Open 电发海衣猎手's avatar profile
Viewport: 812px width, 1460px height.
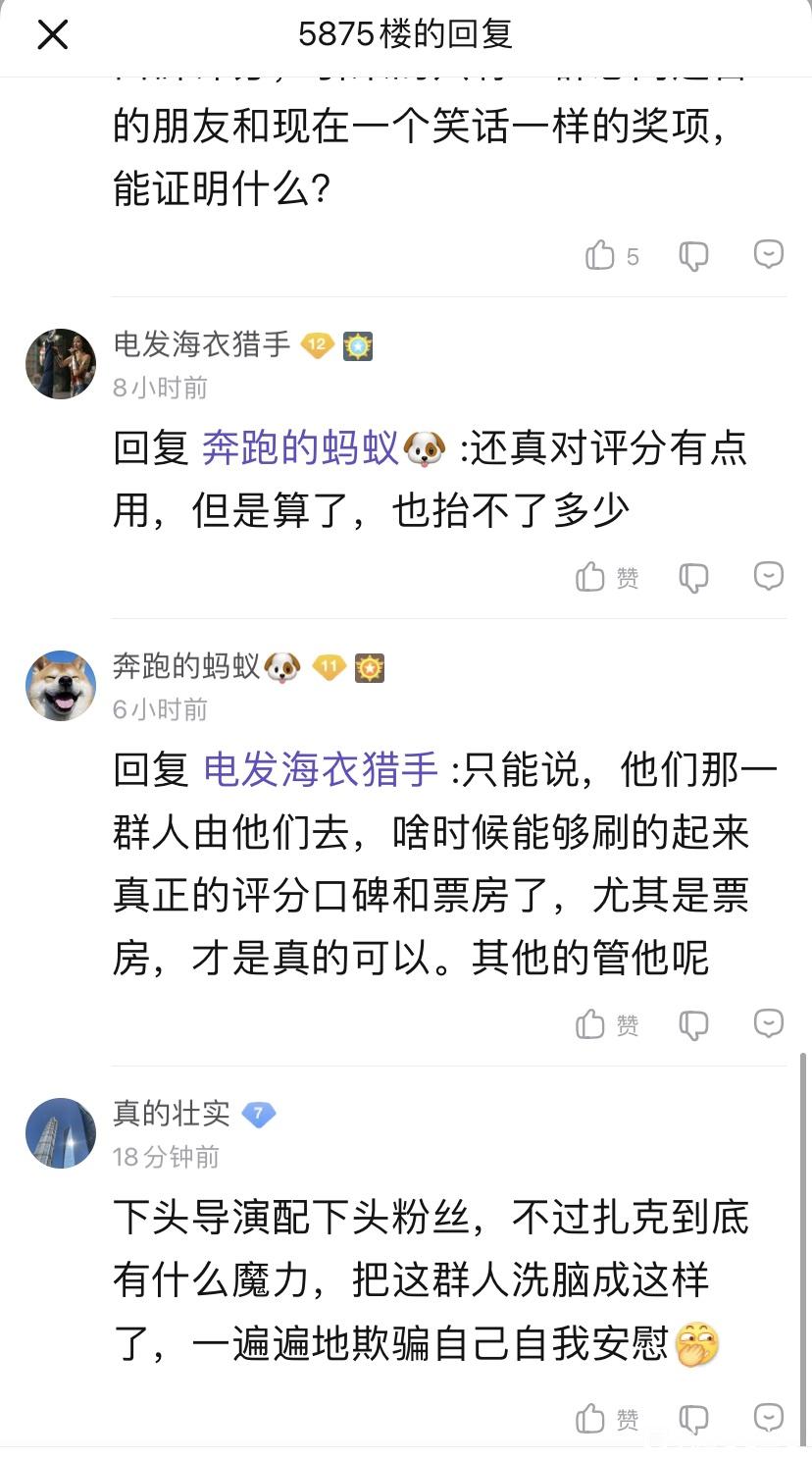pyautogui.click(x=61, y=364)
